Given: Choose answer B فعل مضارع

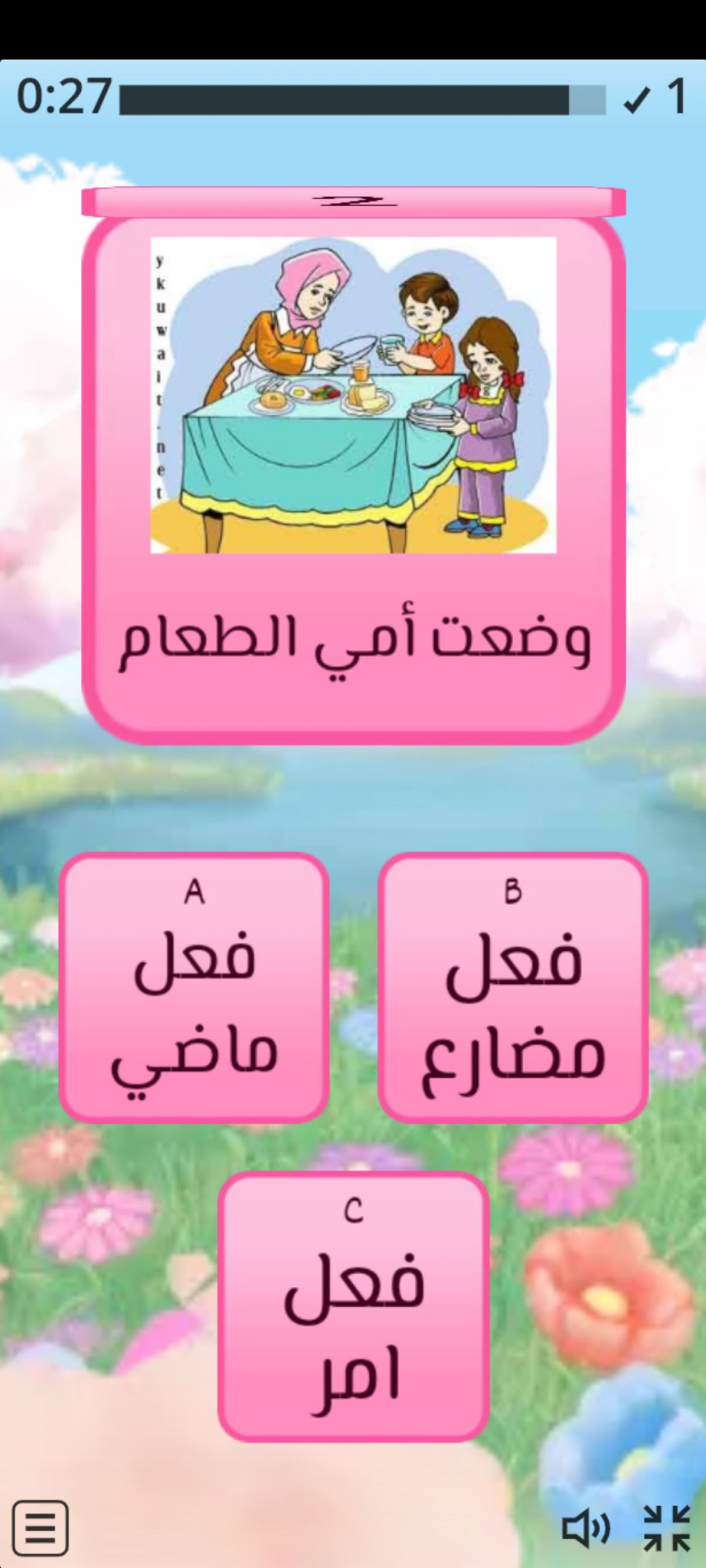Looking at the screenshot, I should coord(512,988).
